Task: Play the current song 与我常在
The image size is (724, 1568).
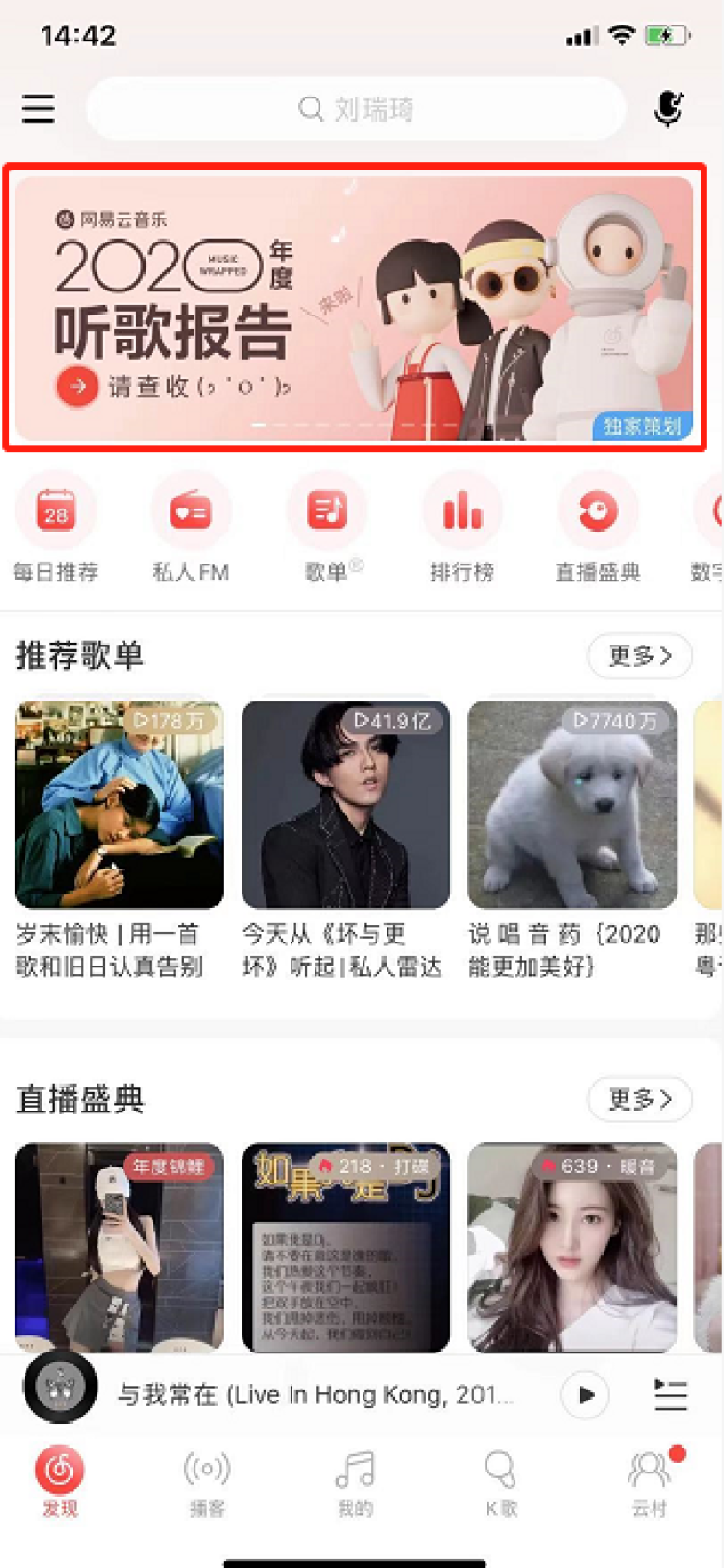Action: [585, 1394]
